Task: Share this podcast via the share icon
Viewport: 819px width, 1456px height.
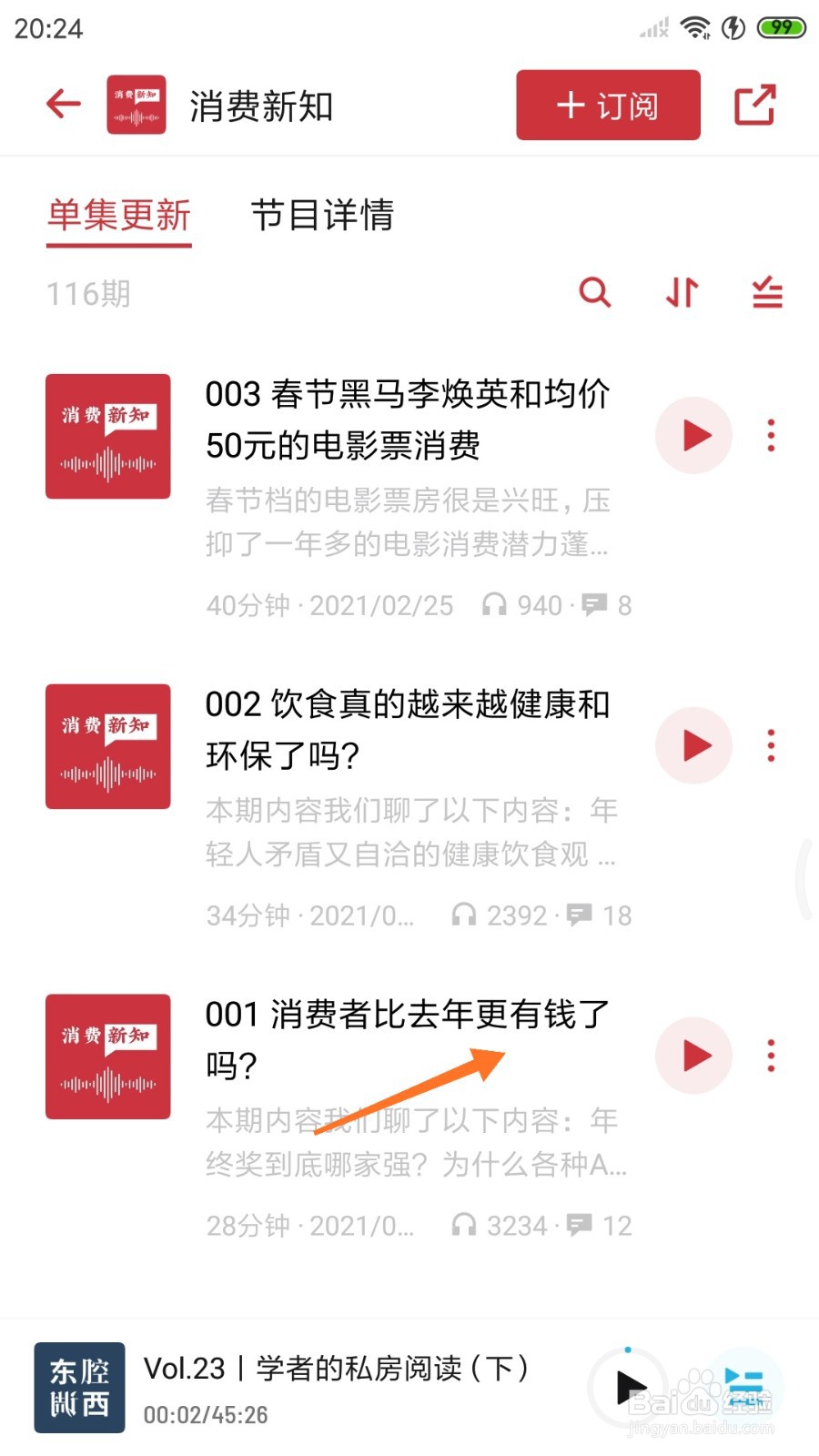Action: click(754, 105)
